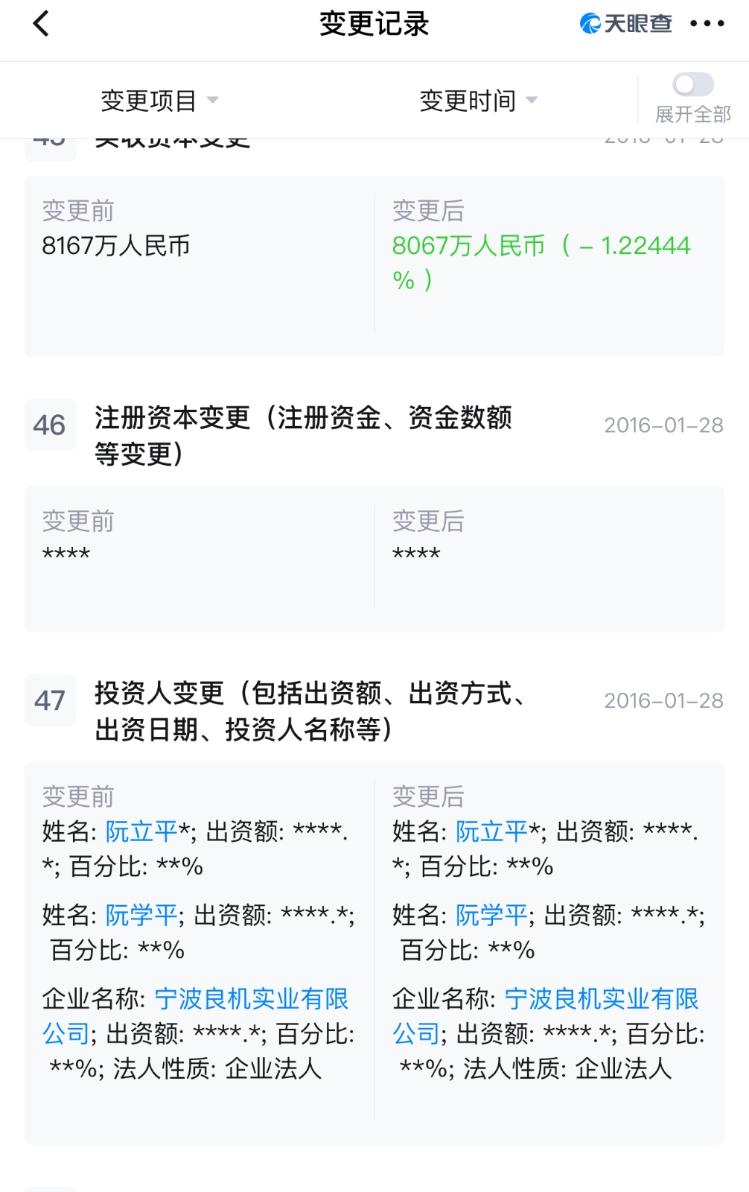Open 阮学平 link under 变更前
This screenshot has width=749, height=1192.
tap(141, 915)
